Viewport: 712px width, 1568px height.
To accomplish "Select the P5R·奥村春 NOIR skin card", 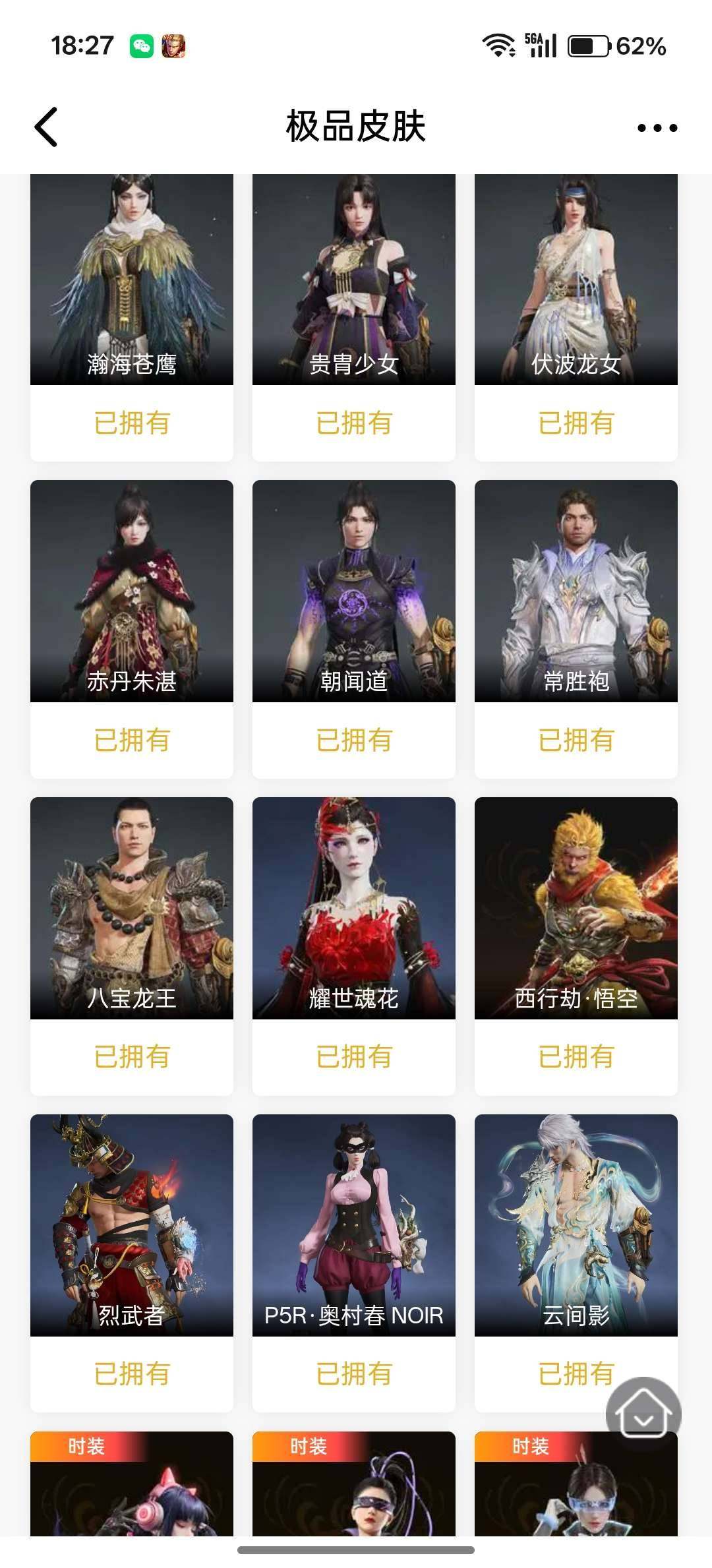I will pyautogui.click(x=353, y=1226).
